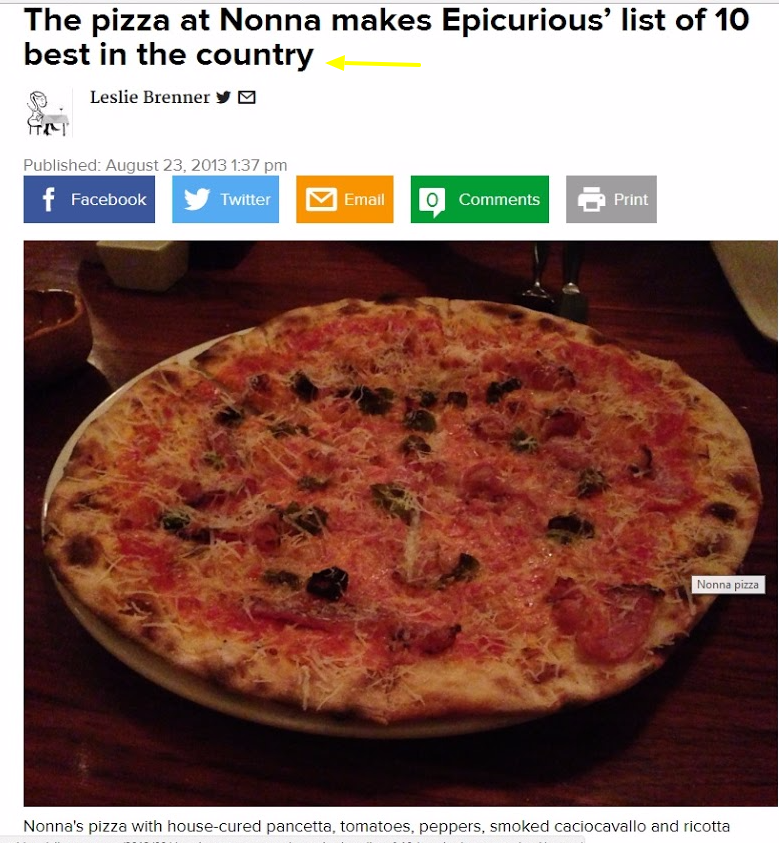Open the Nonna pizza photo

point(400,520)
